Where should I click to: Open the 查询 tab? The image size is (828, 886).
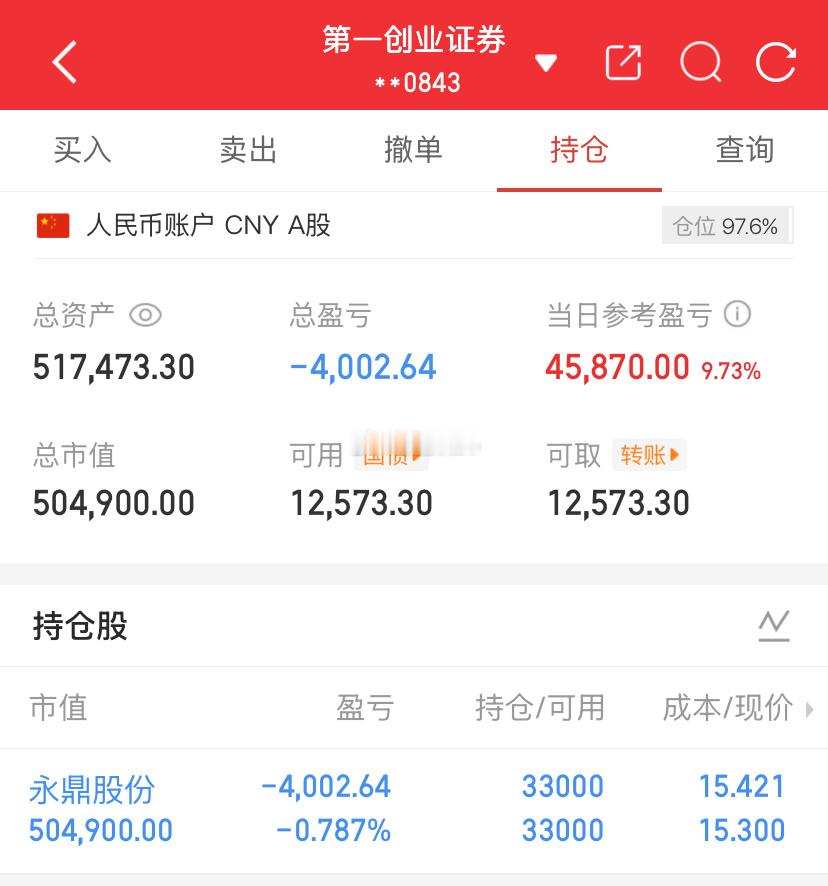tap(745, 150)
